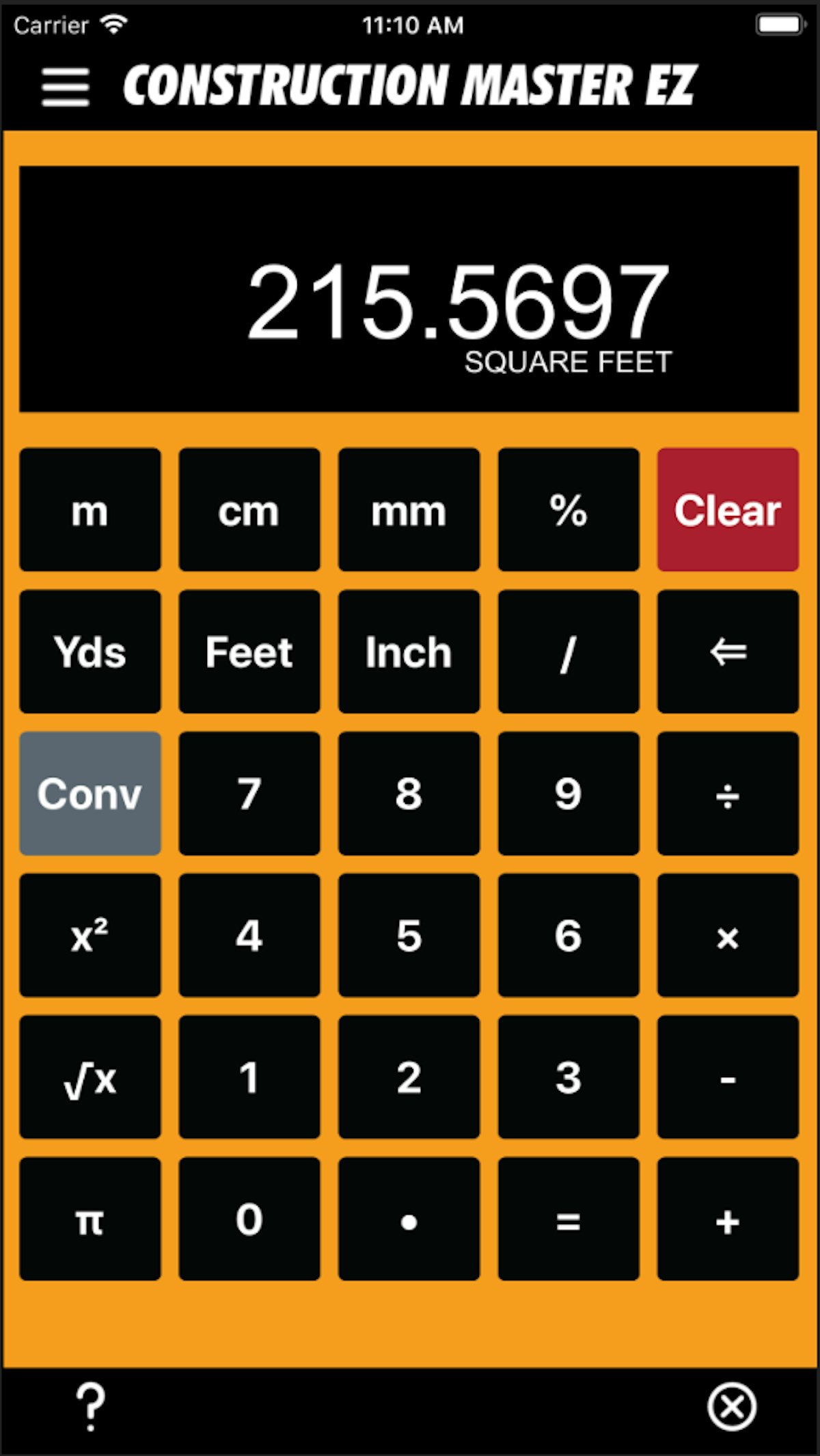The image size is (820, 1456).
Task: Take the square root with √x
Action: tap(90, 1077)
